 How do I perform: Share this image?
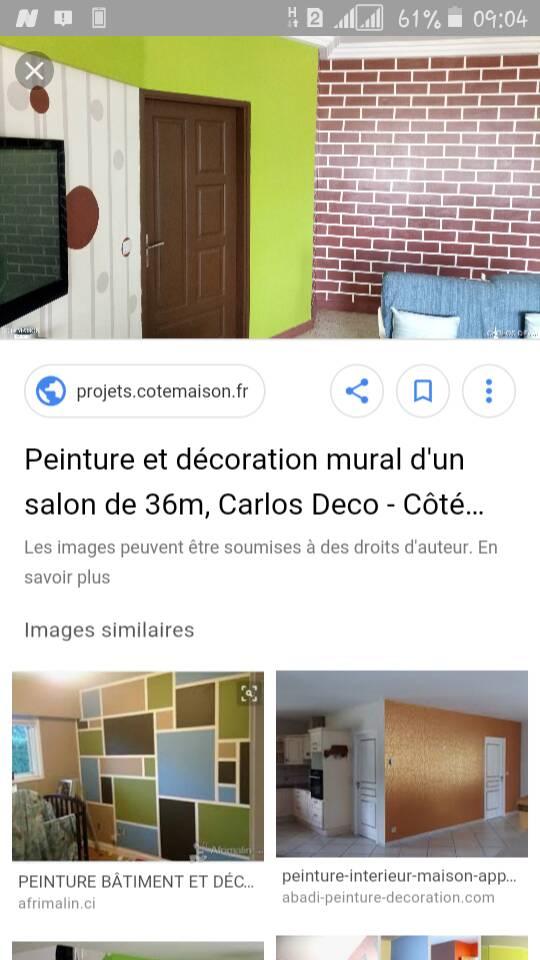point(357,391)
